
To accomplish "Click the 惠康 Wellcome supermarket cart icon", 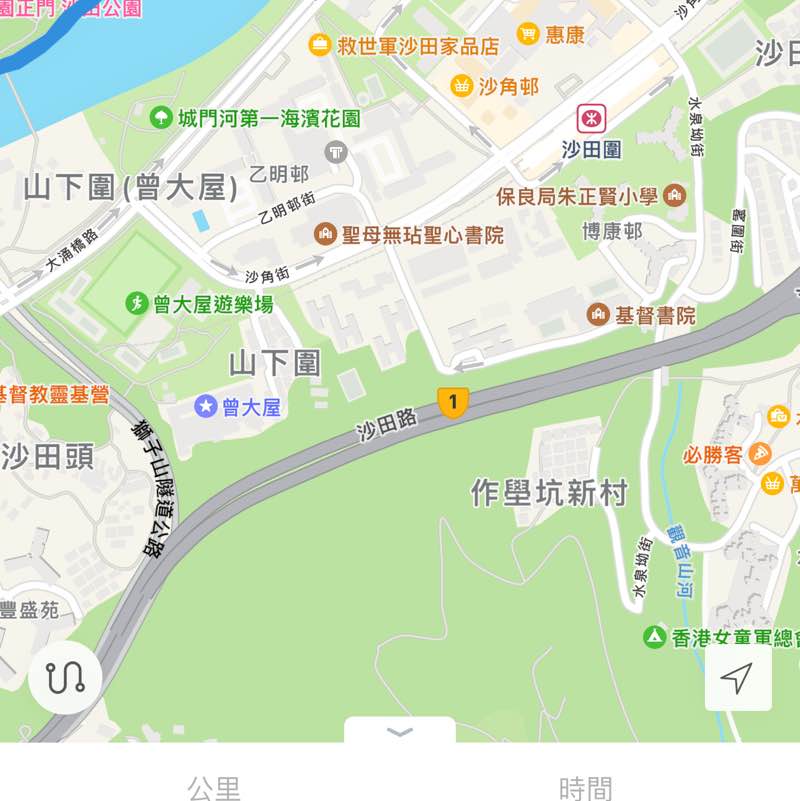I will tap(529, 32).
